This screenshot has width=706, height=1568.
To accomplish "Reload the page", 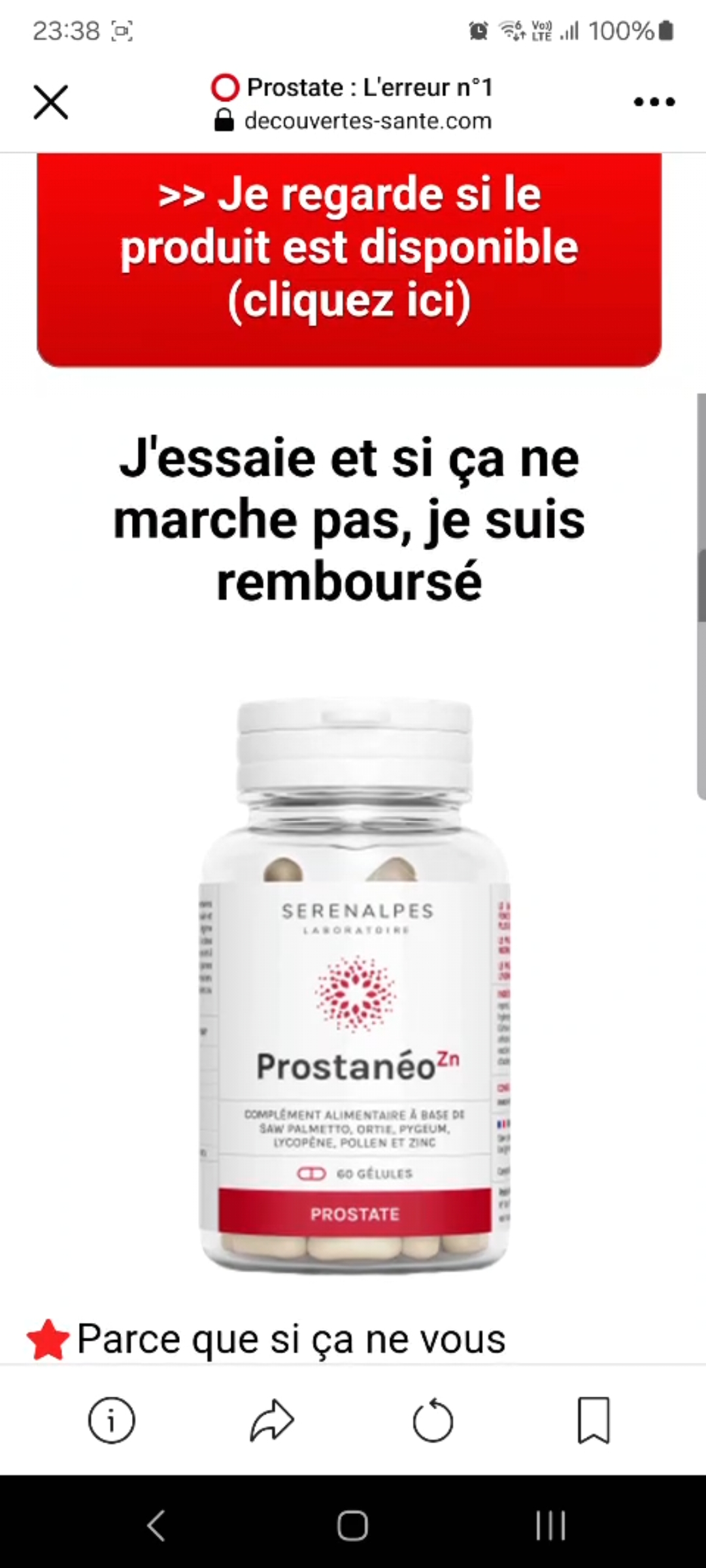I will pos(433,1420).
